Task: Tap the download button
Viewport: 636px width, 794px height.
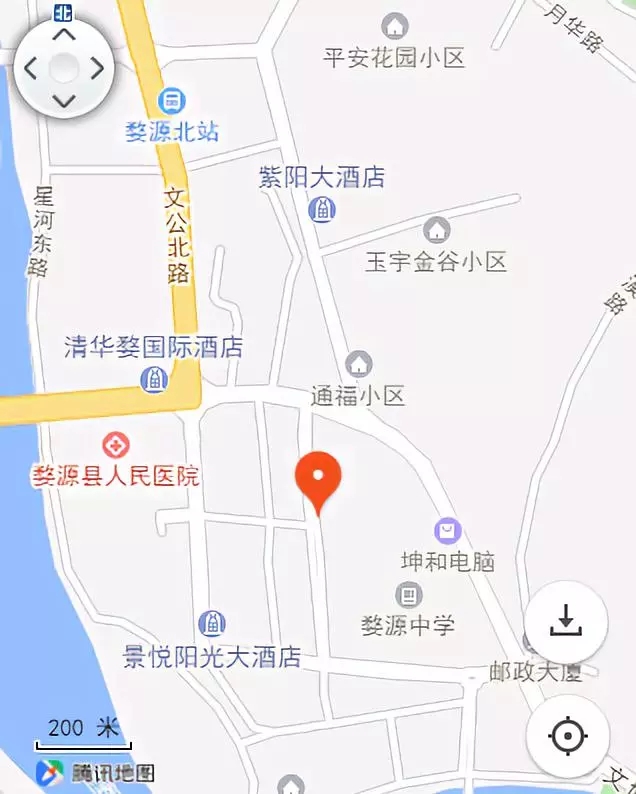Action: click(x=565, y=622)
